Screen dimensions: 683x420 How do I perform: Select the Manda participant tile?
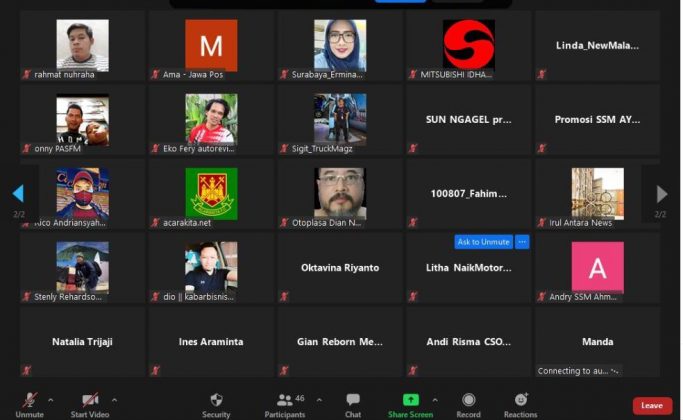[x=597, y=342]
